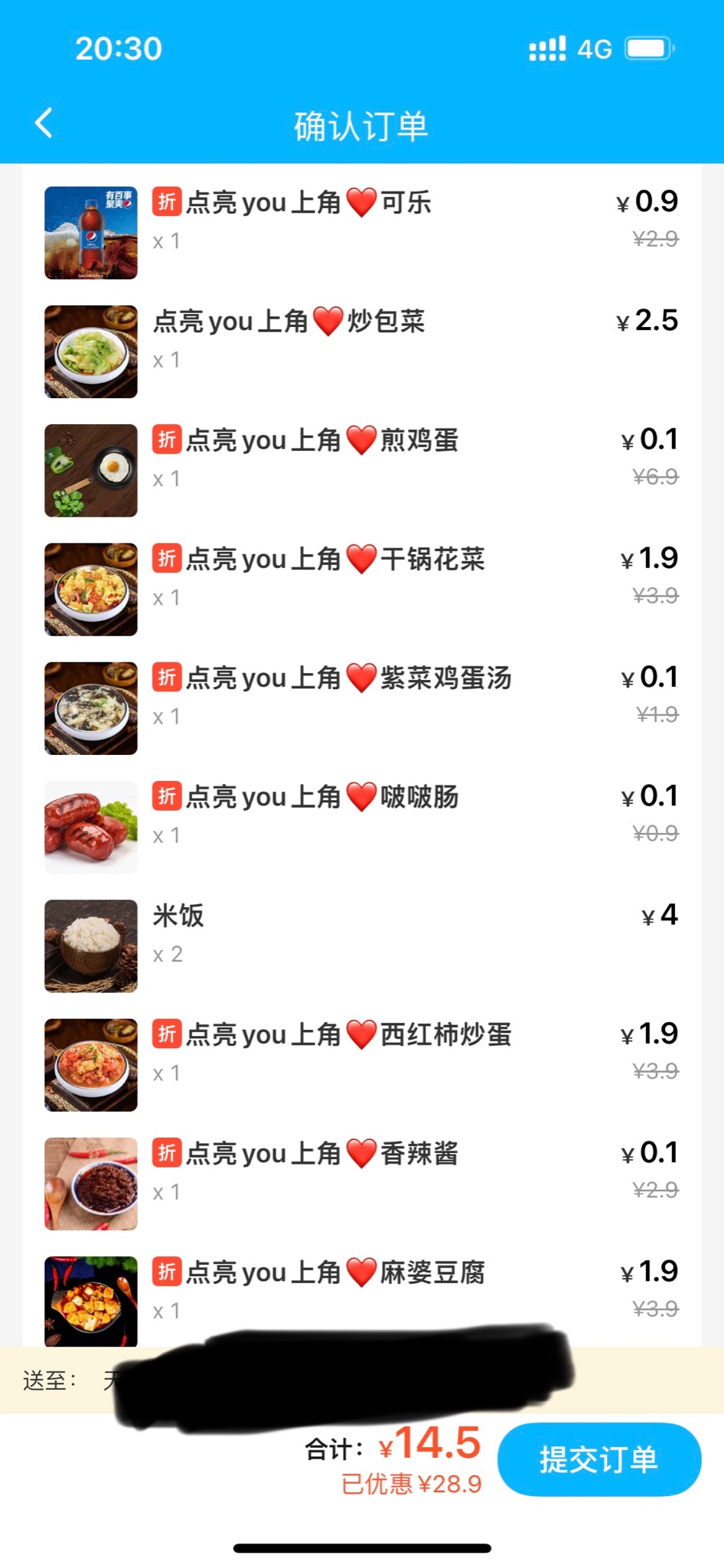
Task: Go back from the 确认订单 page
Action: [44, 123]
